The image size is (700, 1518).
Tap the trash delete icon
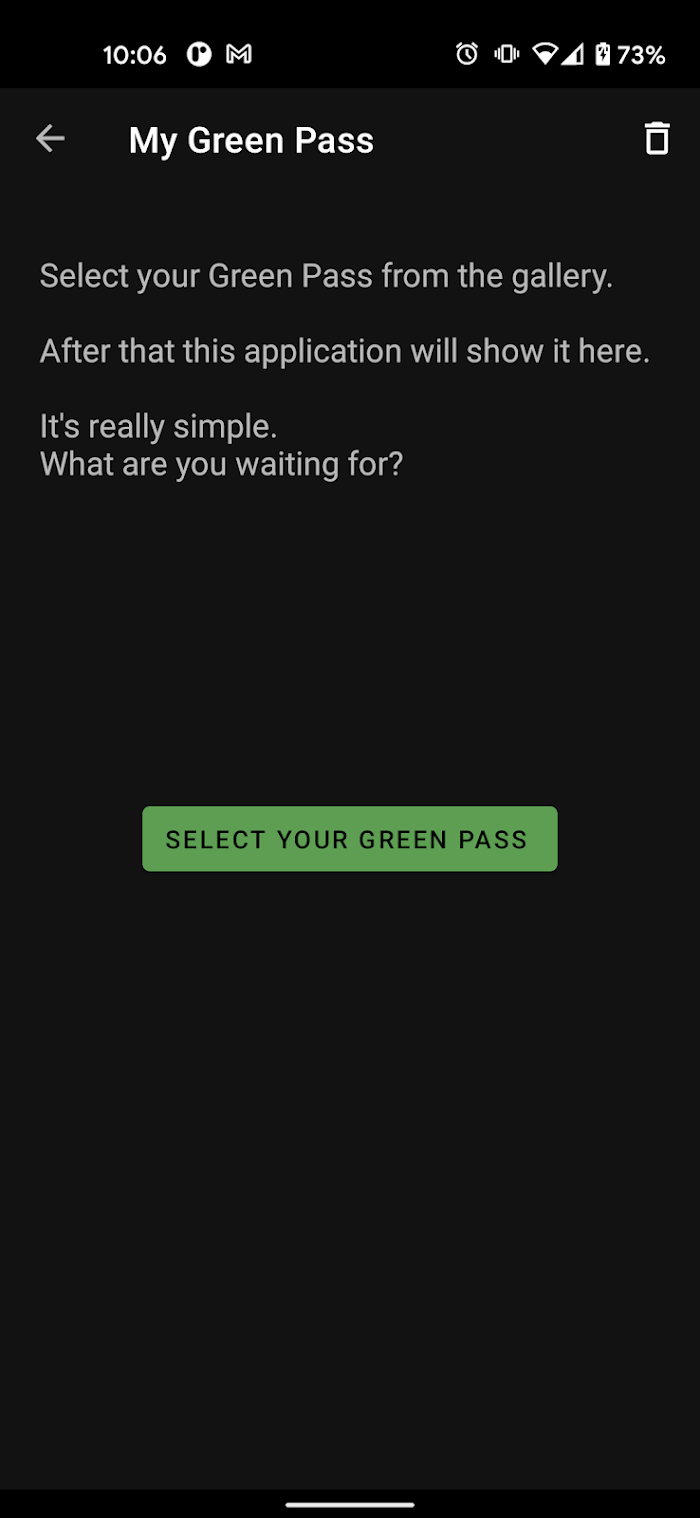coord(656,139)
